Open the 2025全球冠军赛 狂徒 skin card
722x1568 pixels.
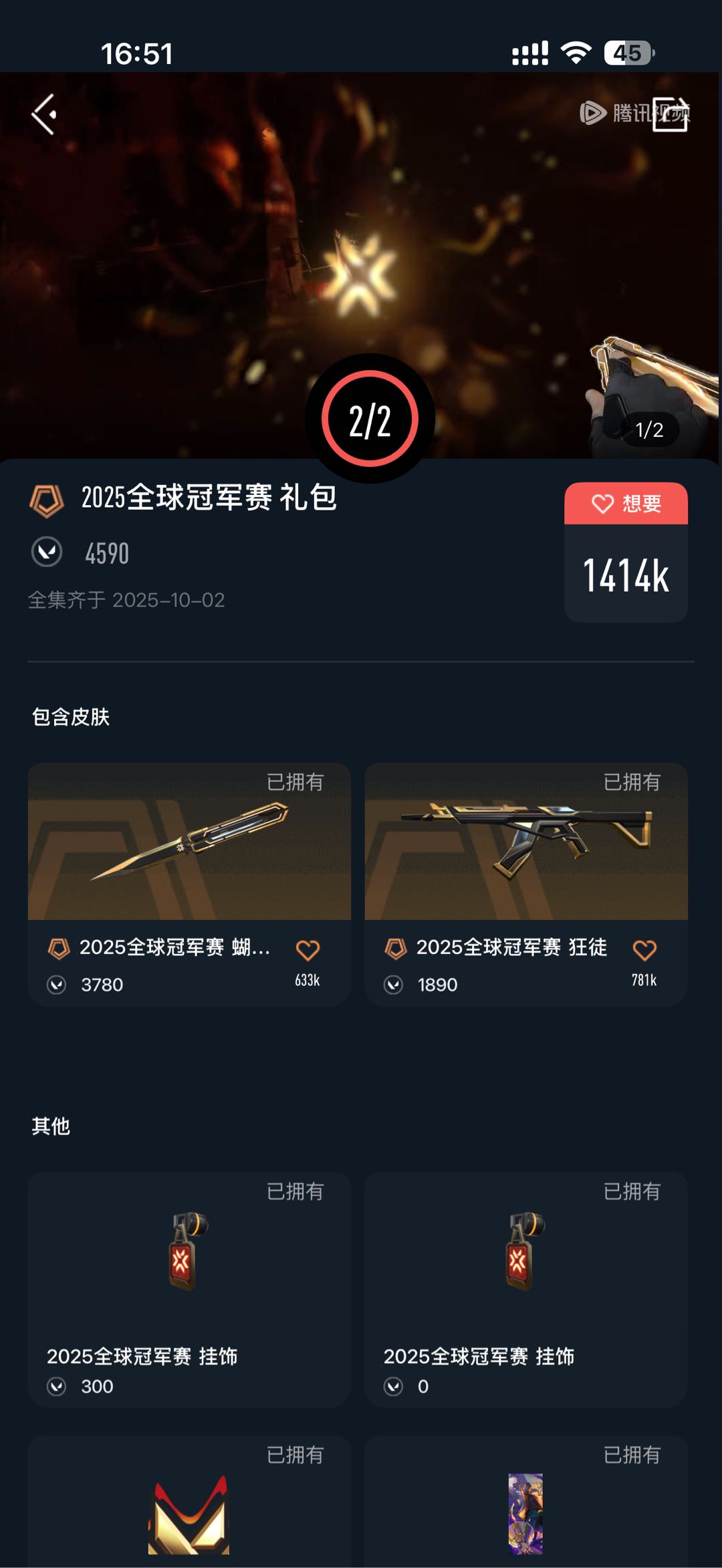pyautogui.click(x=526, y=884)
